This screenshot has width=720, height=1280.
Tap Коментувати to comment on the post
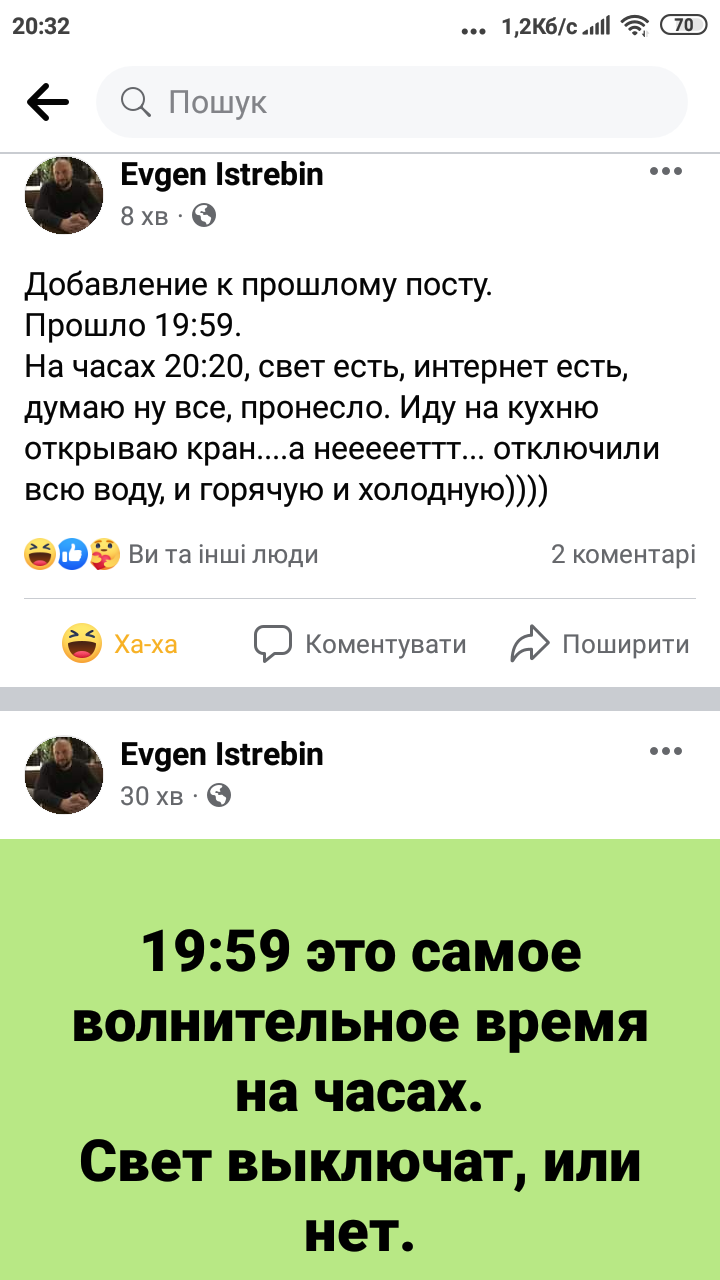(x=360, y=644)
